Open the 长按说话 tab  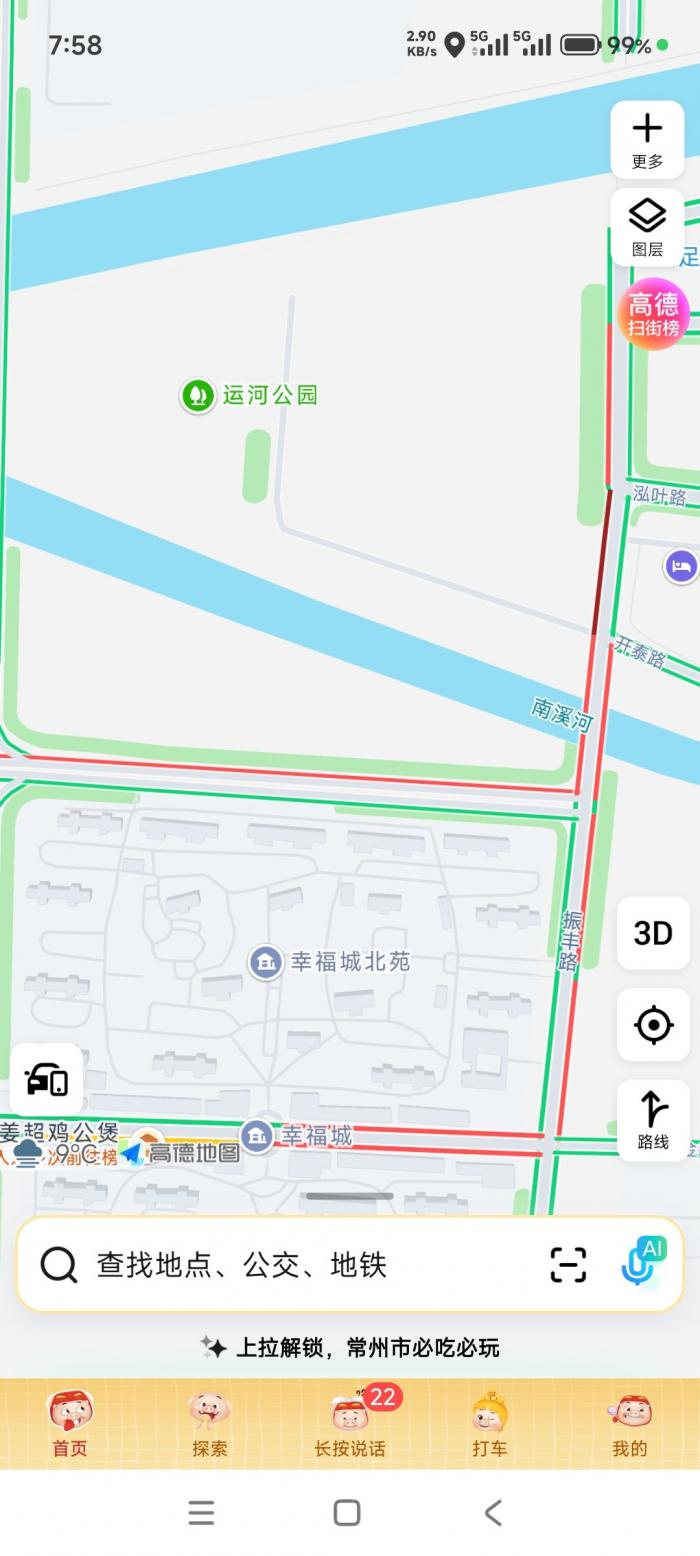pyautogui.click(x=350, y=1424)
